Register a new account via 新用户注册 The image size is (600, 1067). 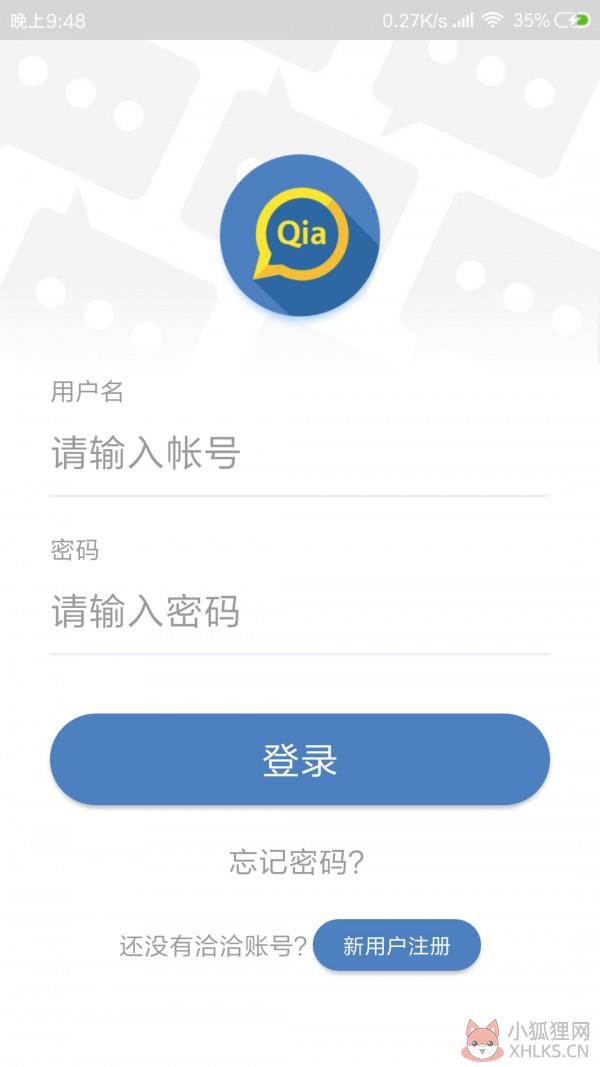(397, 945)
